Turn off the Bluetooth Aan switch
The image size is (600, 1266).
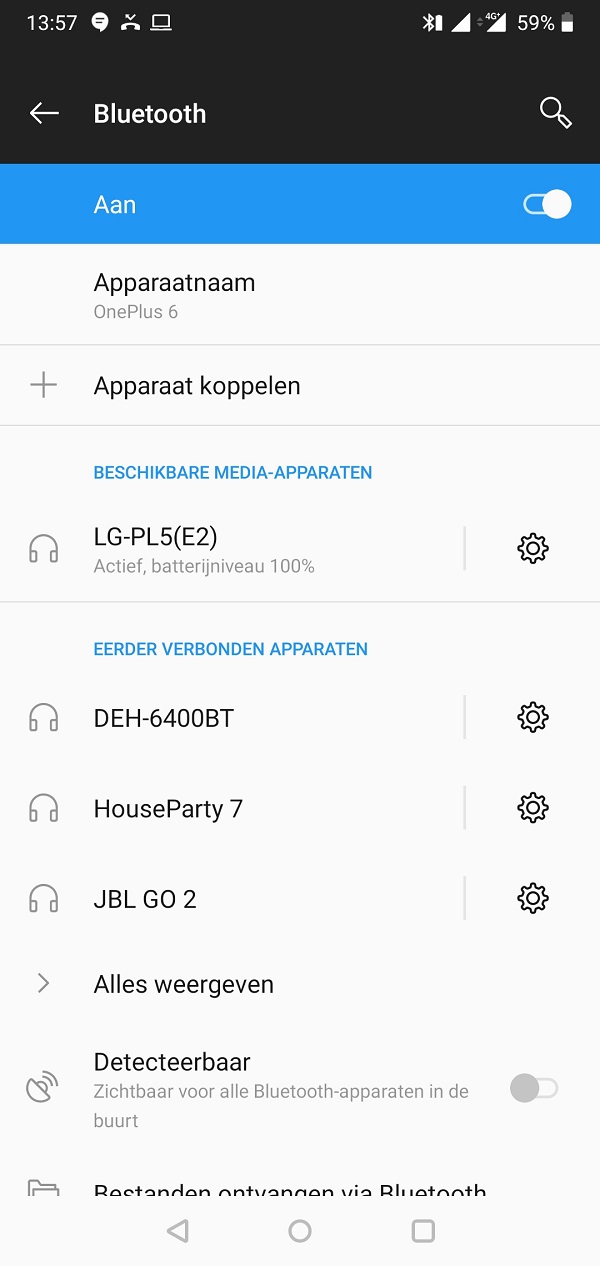point(547,204)
